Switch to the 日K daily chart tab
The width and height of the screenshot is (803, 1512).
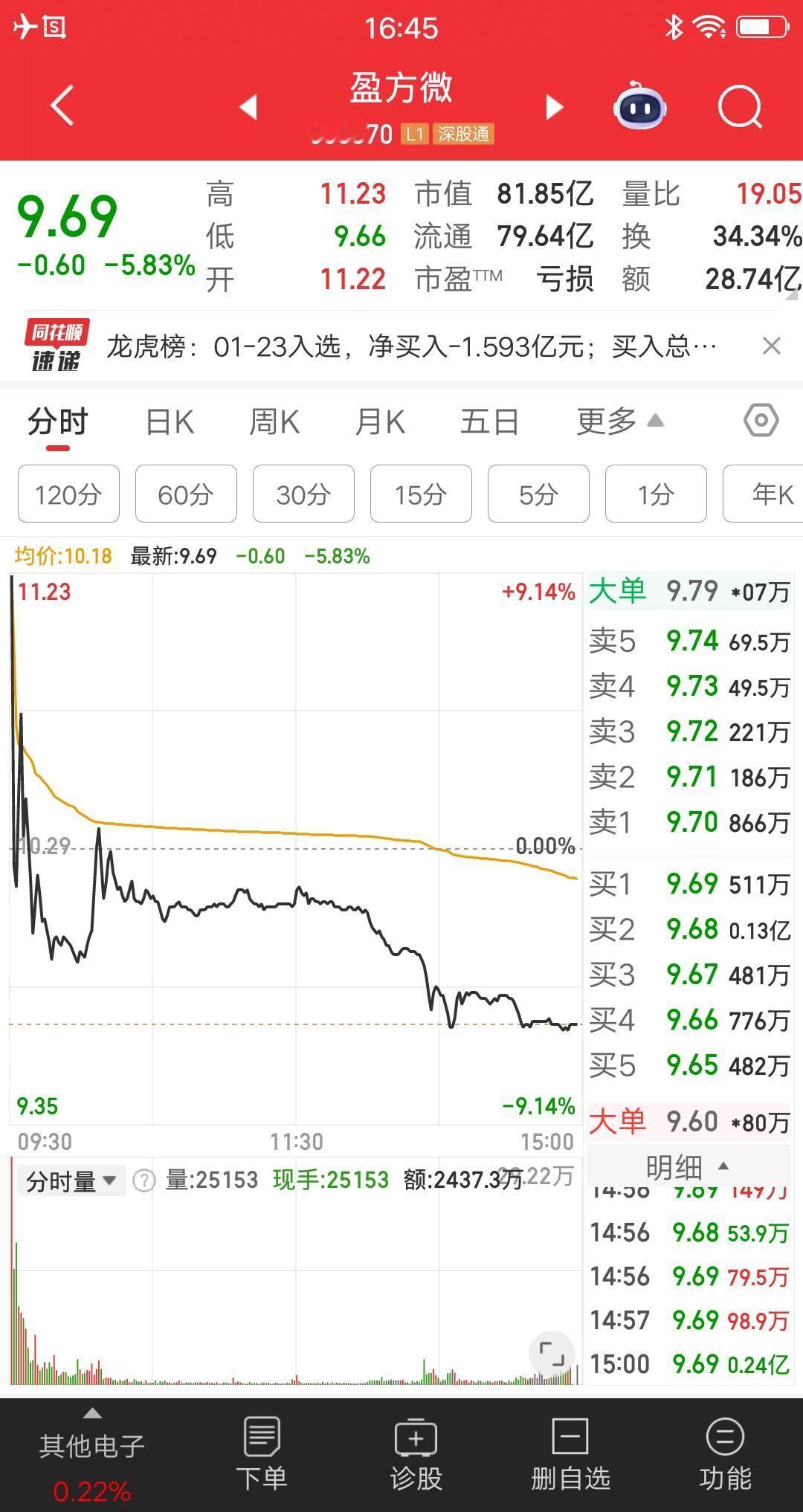(x=170, y=421)
